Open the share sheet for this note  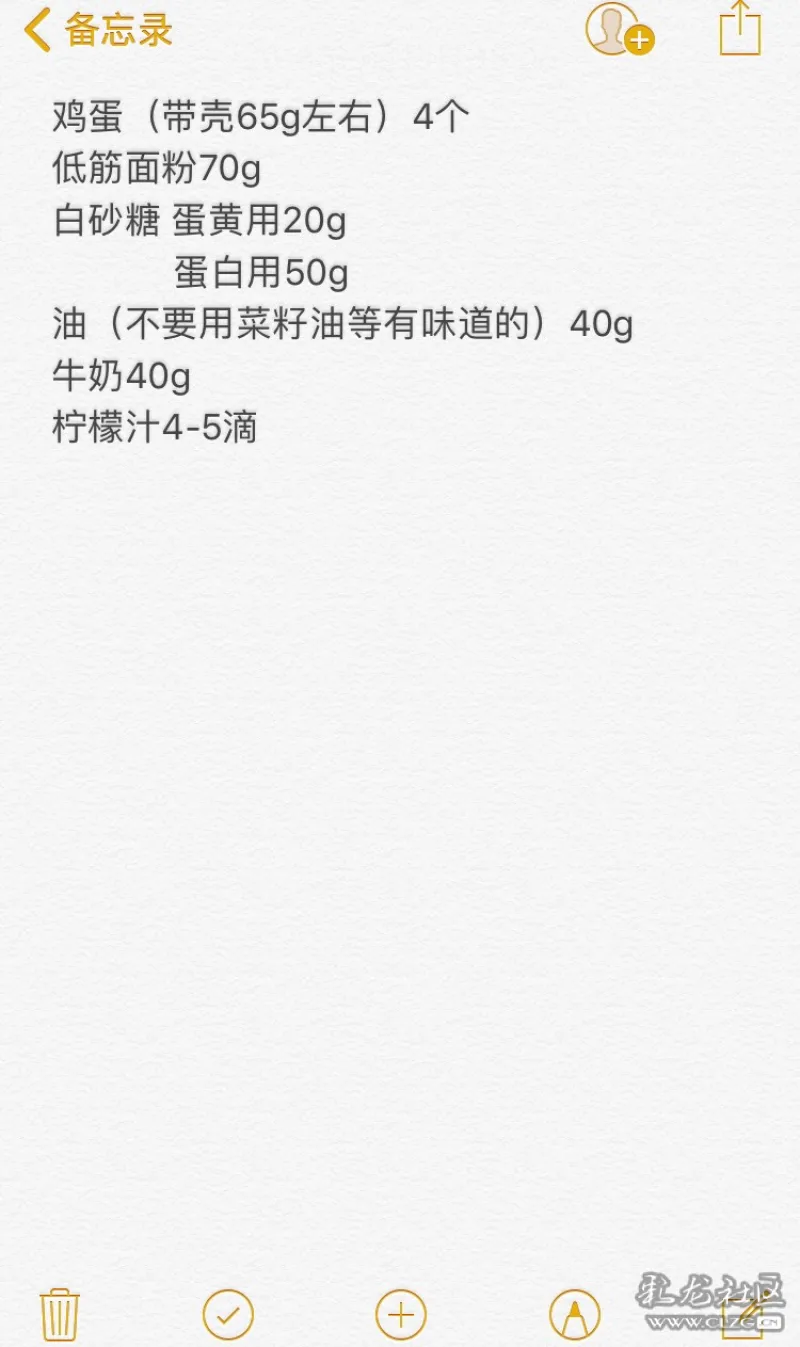[740, 29]
